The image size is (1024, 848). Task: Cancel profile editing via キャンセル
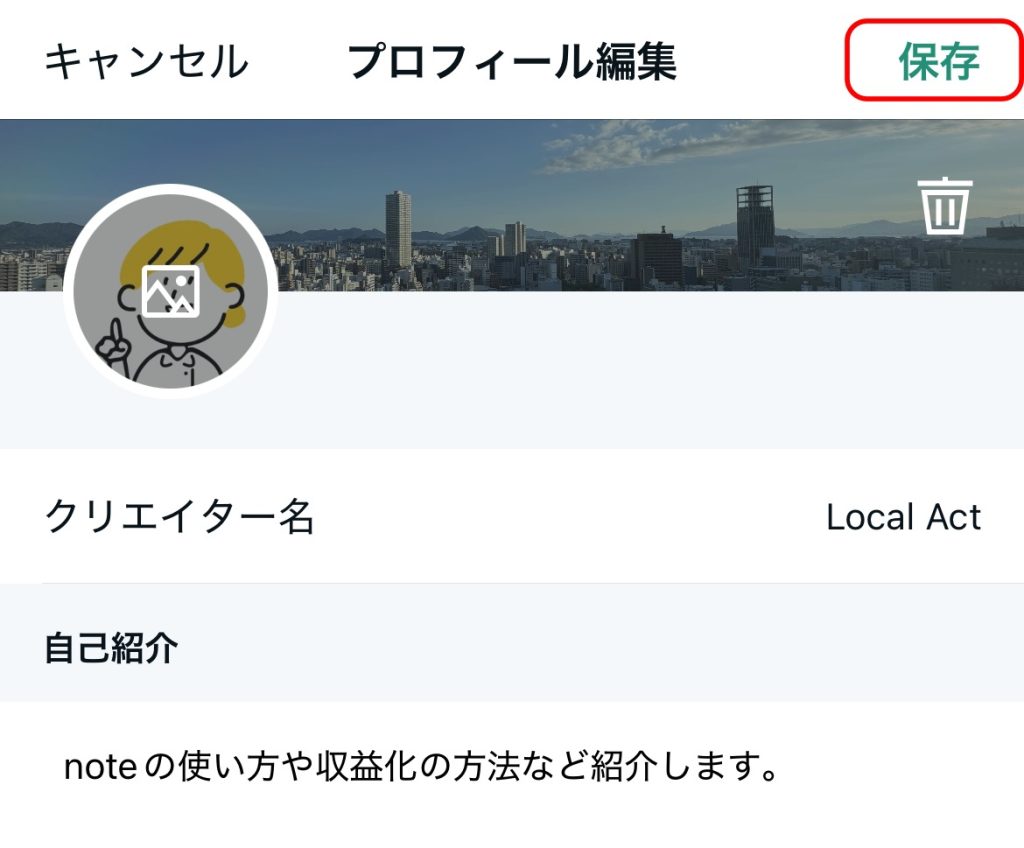tap(146, 61)
